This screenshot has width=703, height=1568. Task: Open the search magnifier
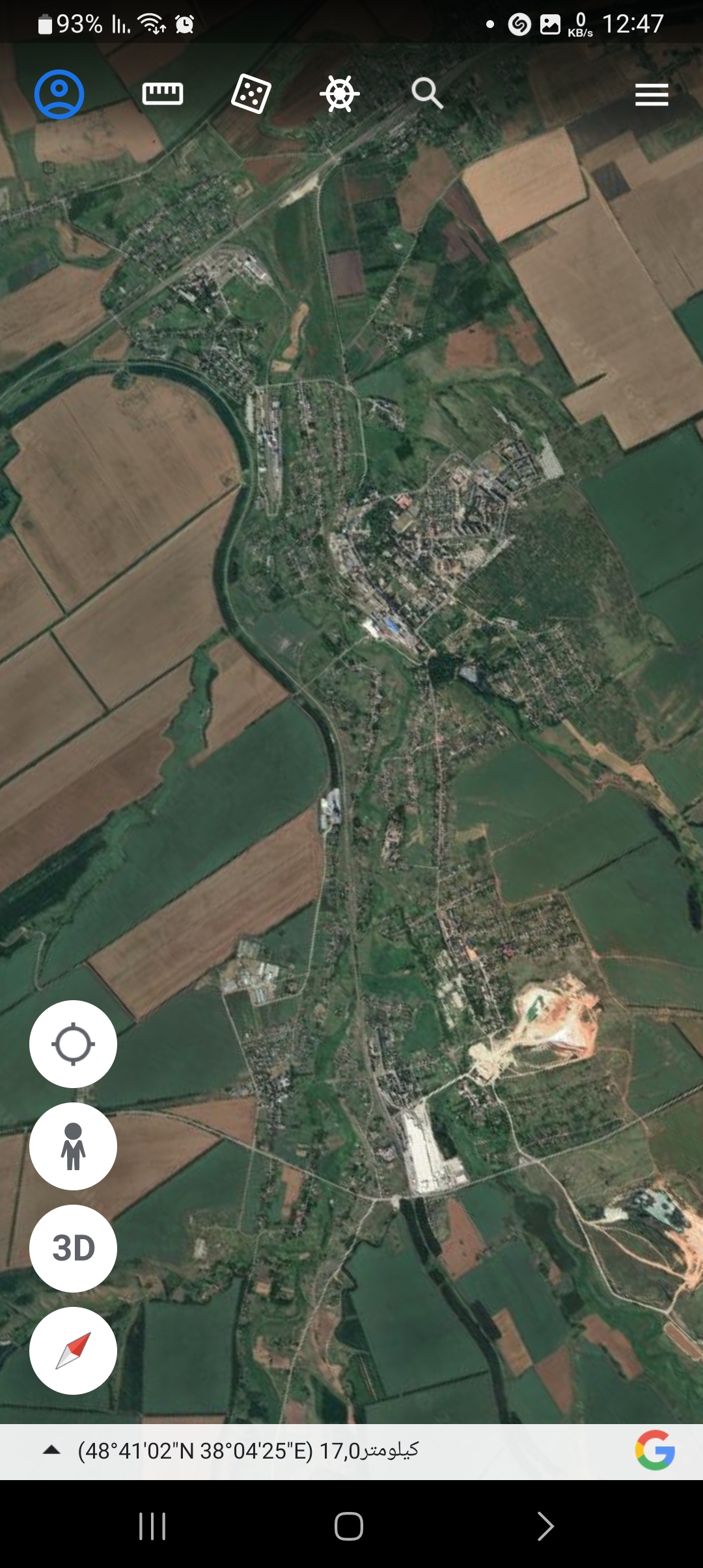coord(427,94)
